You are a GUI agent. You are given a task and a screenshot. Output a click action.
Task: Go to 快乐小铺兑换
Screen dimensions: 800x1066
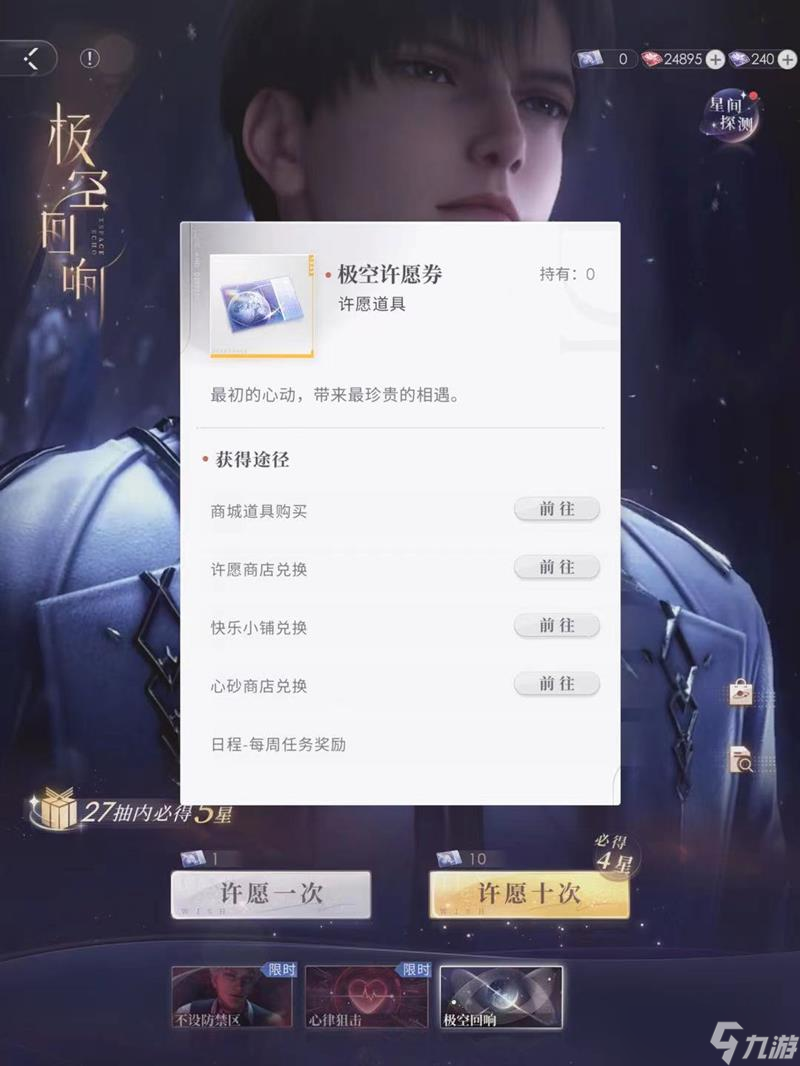pos(557,625)
